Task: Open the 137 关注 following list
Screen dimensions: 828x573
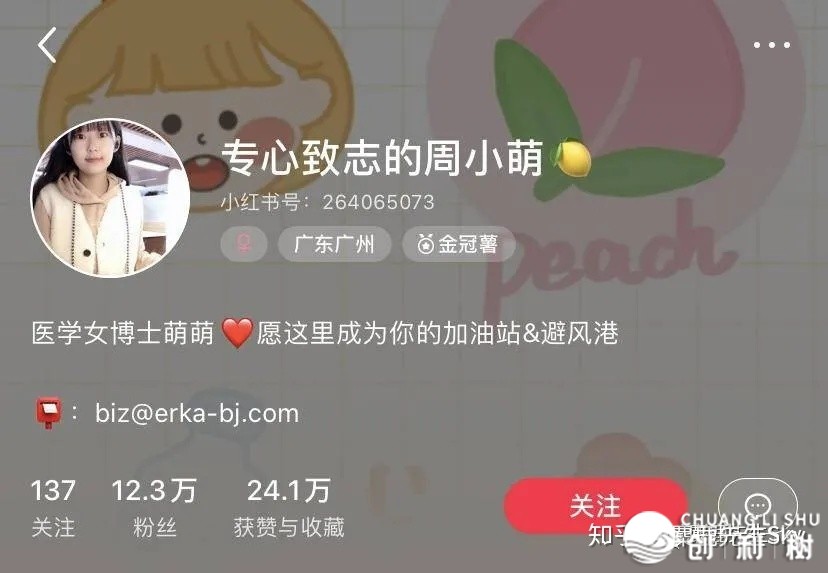Action: click(53, 508)
